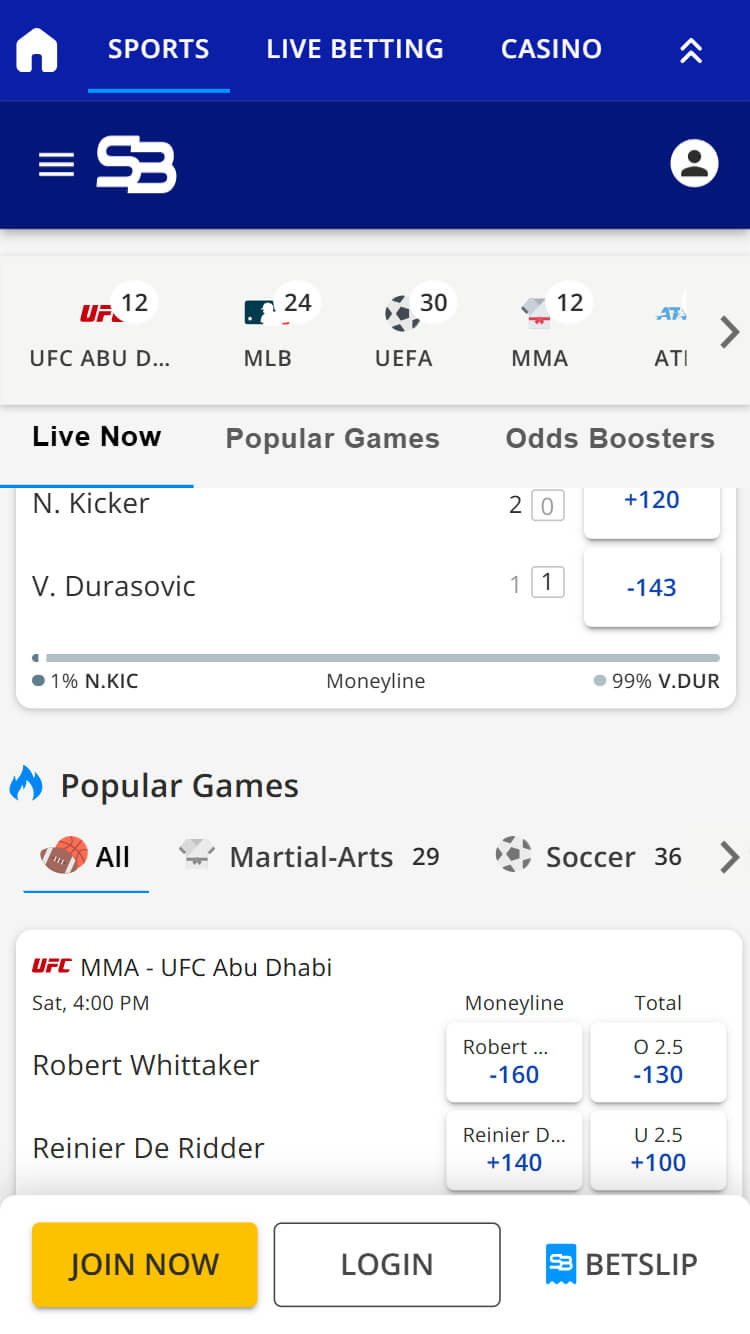Filter popular games by Martial-Arts

[309, 857]
